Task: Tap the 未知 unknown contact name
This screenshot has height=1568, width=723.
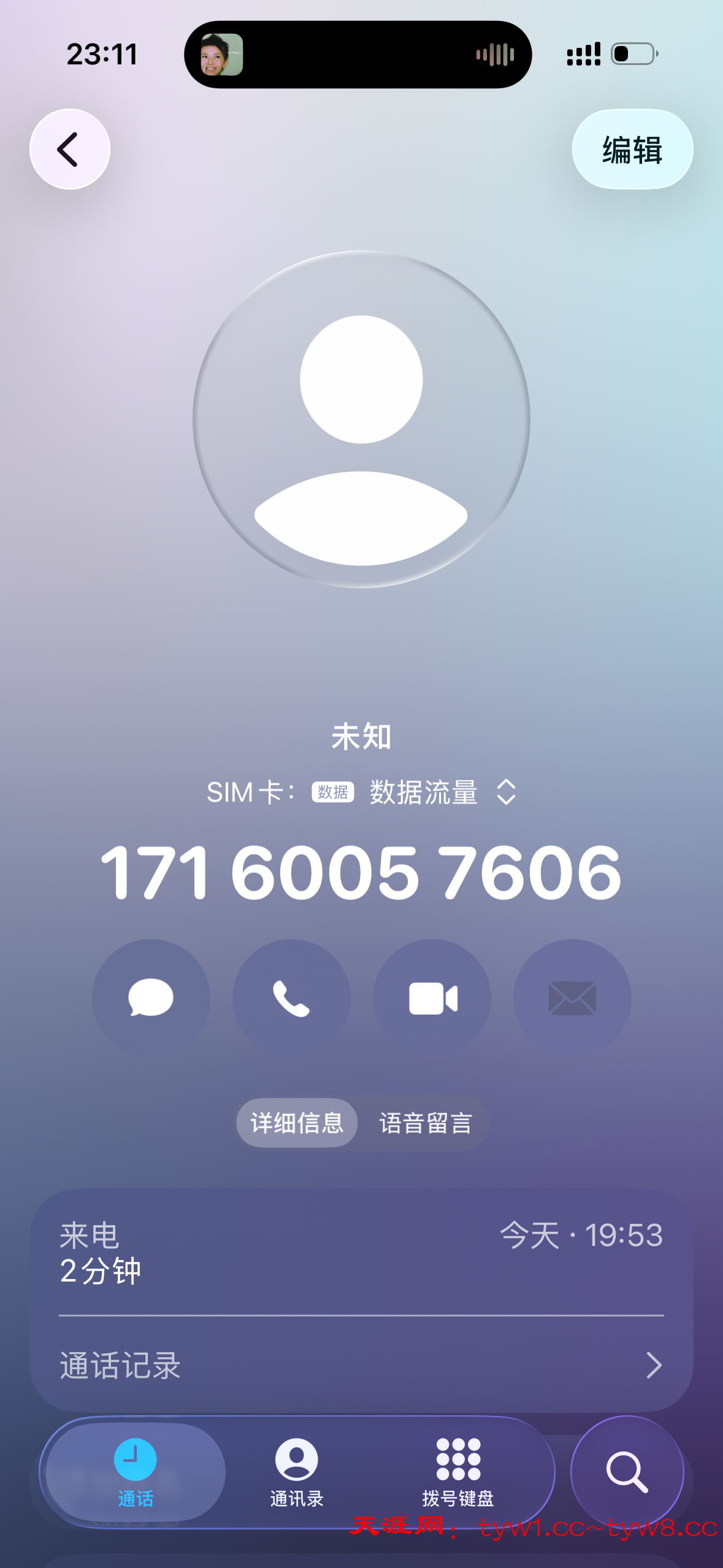Action: pyautogui.click(x=361, y=738)
